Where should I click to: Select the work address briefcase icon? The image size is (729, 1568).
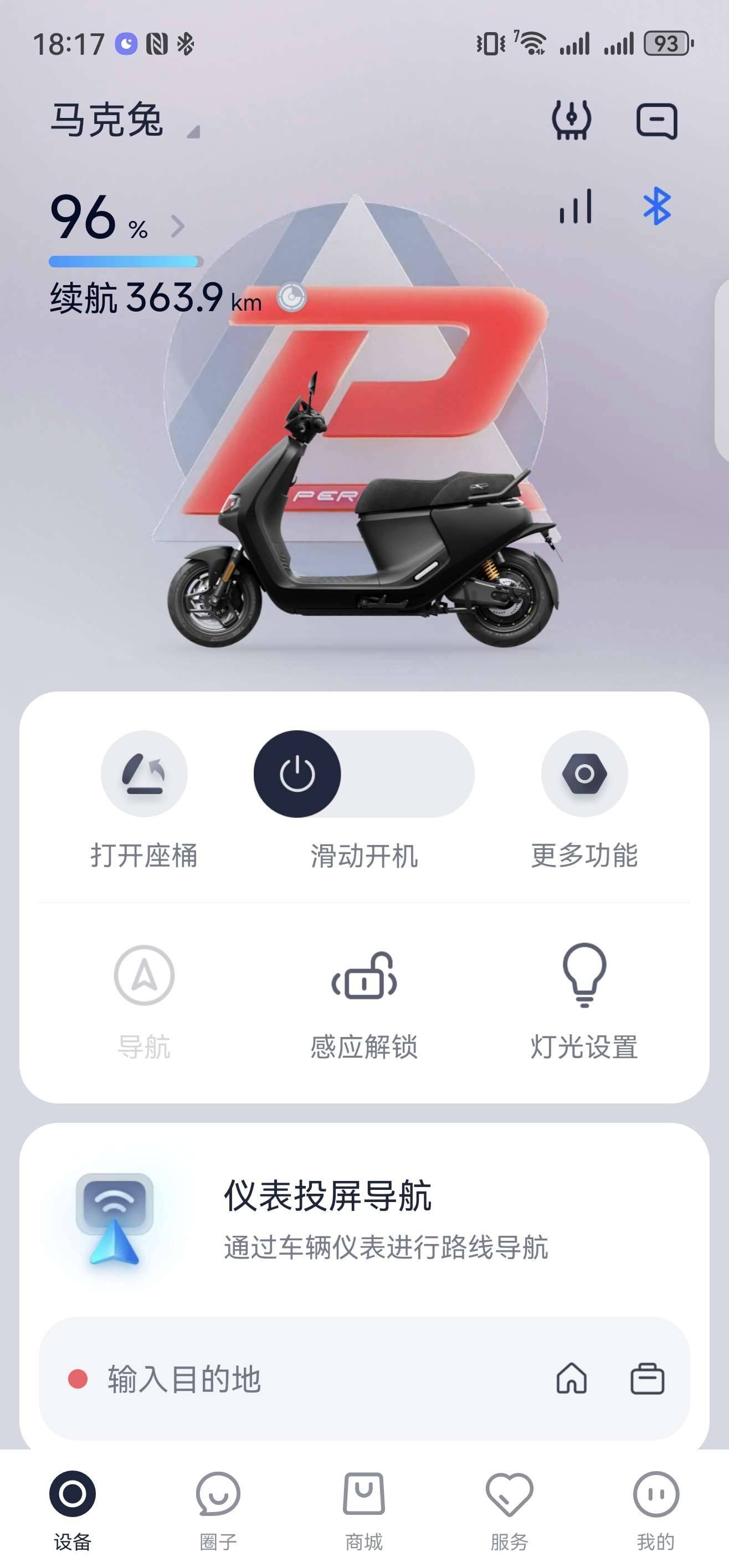[647, 1379]
